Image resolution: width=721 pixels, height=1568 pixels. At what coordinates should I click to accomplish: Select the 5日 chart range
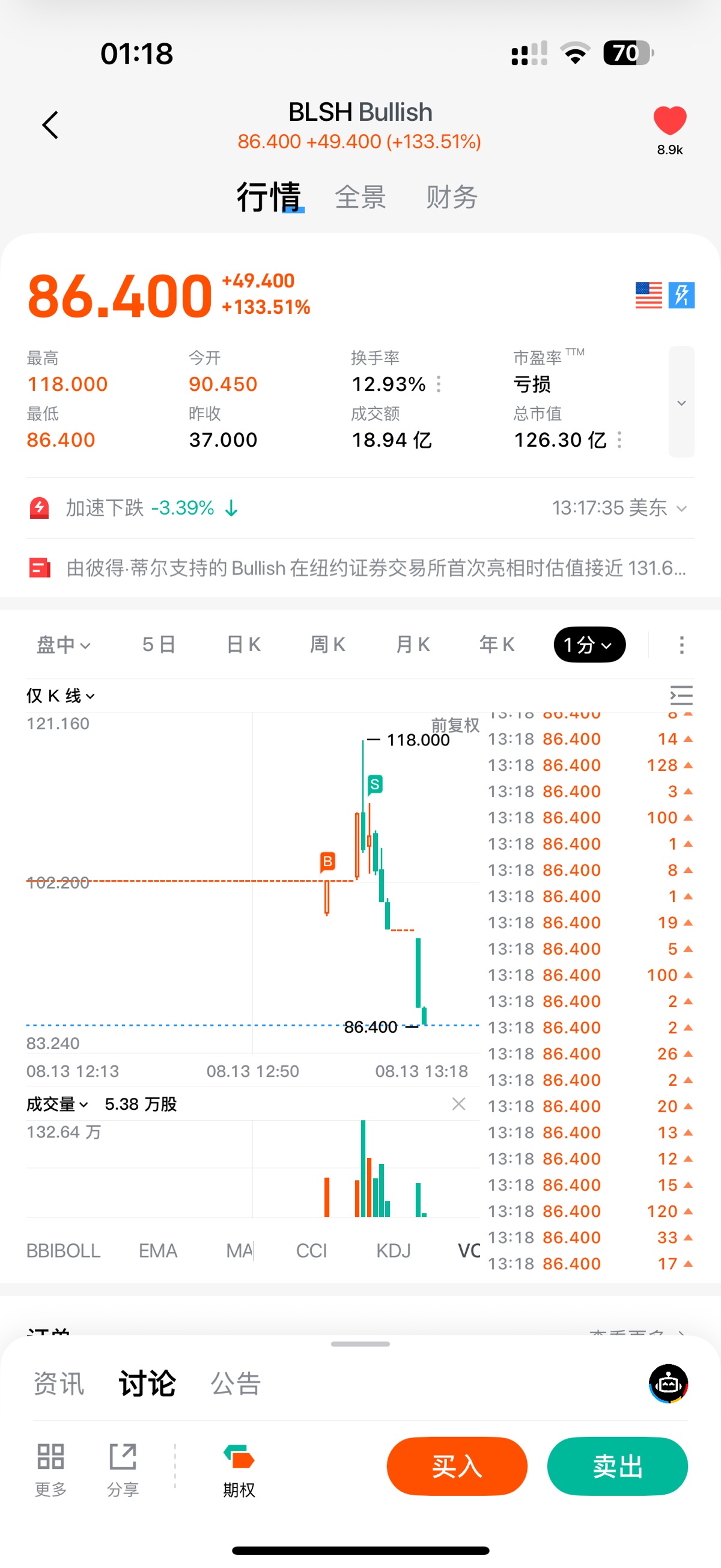tap(159, 645)
